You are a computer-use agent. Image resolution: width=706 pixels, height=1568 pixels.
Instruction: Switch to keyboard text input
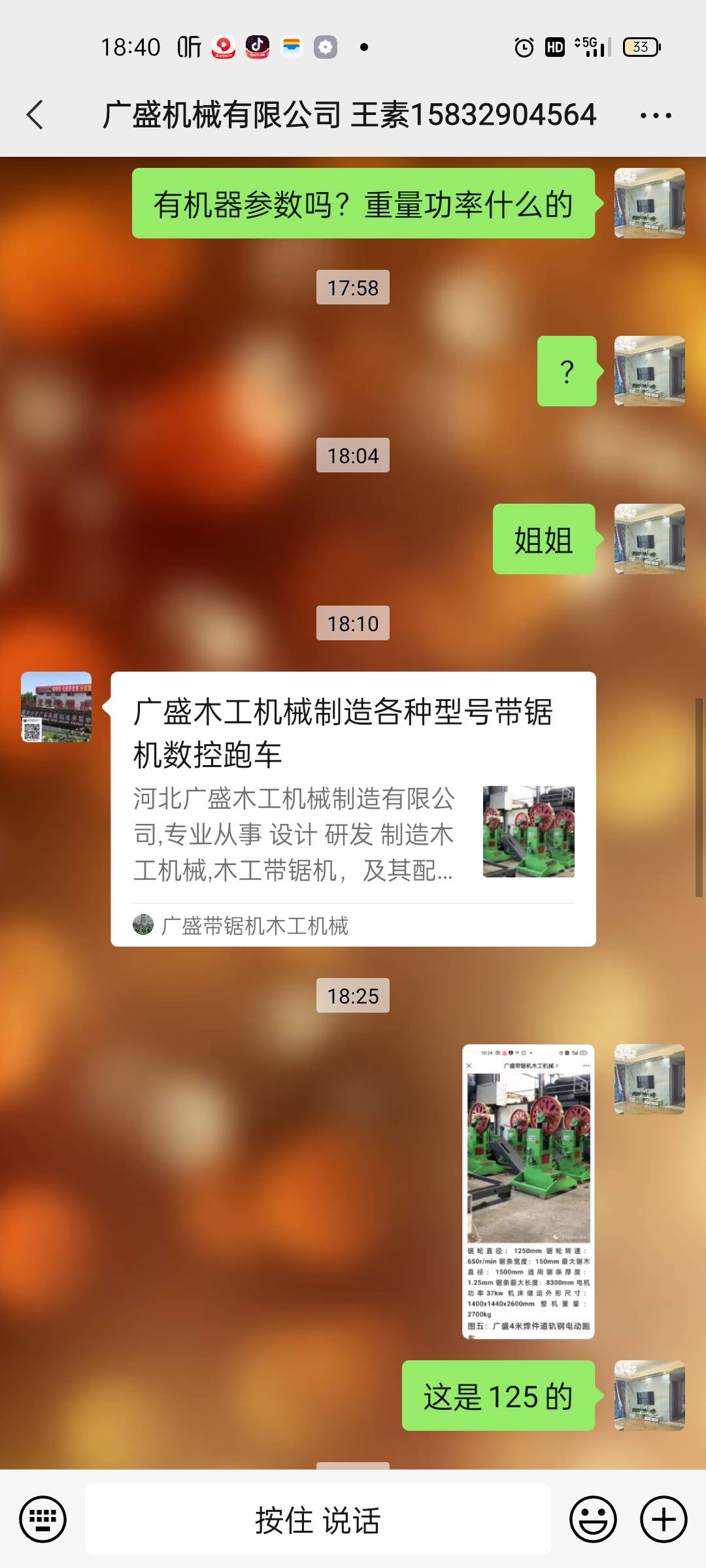click(x=42, y=1519)
